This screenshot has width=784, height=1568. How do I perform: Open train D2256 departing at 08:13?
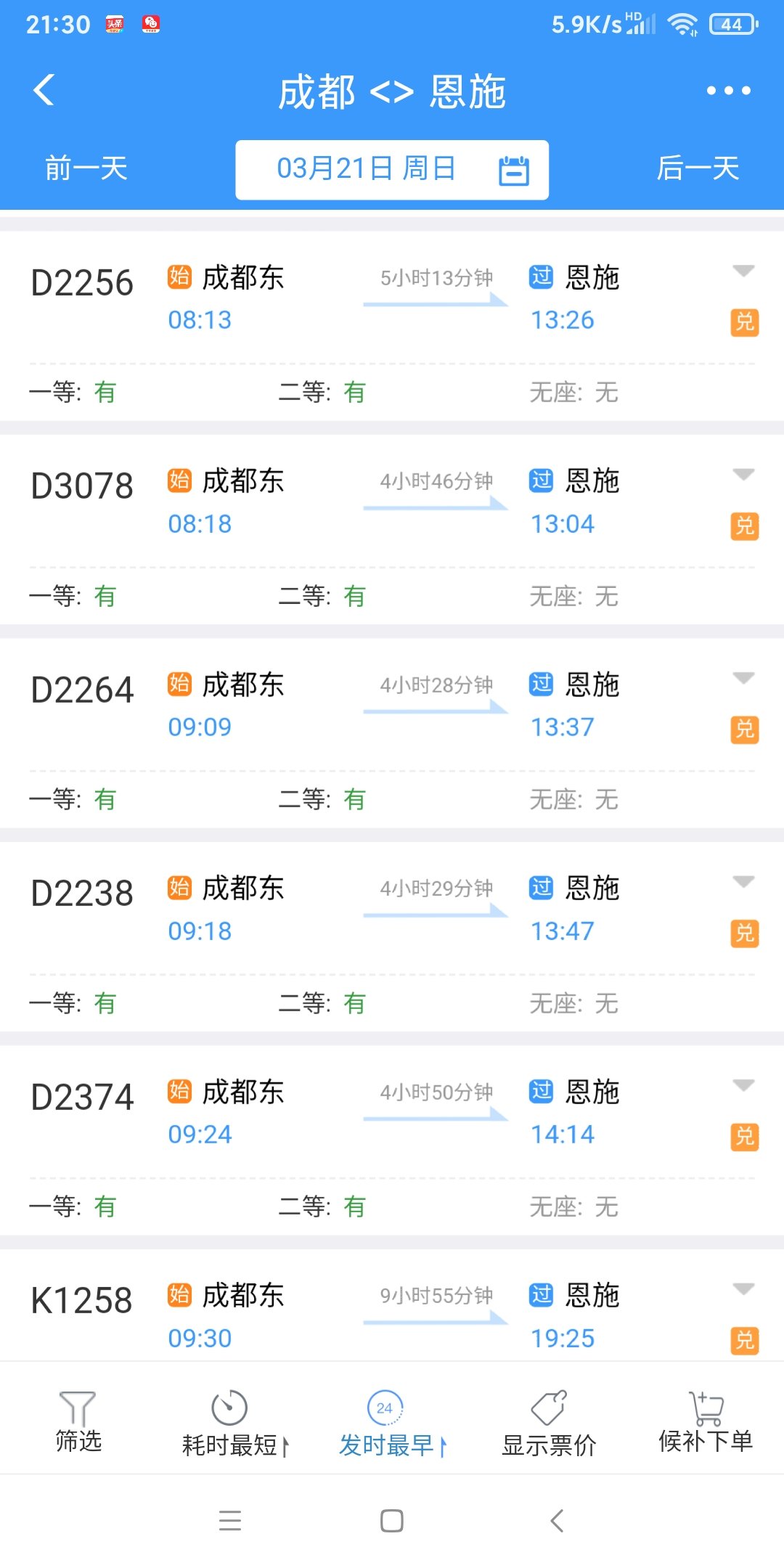pyautogui.click(x=392, y=326)
